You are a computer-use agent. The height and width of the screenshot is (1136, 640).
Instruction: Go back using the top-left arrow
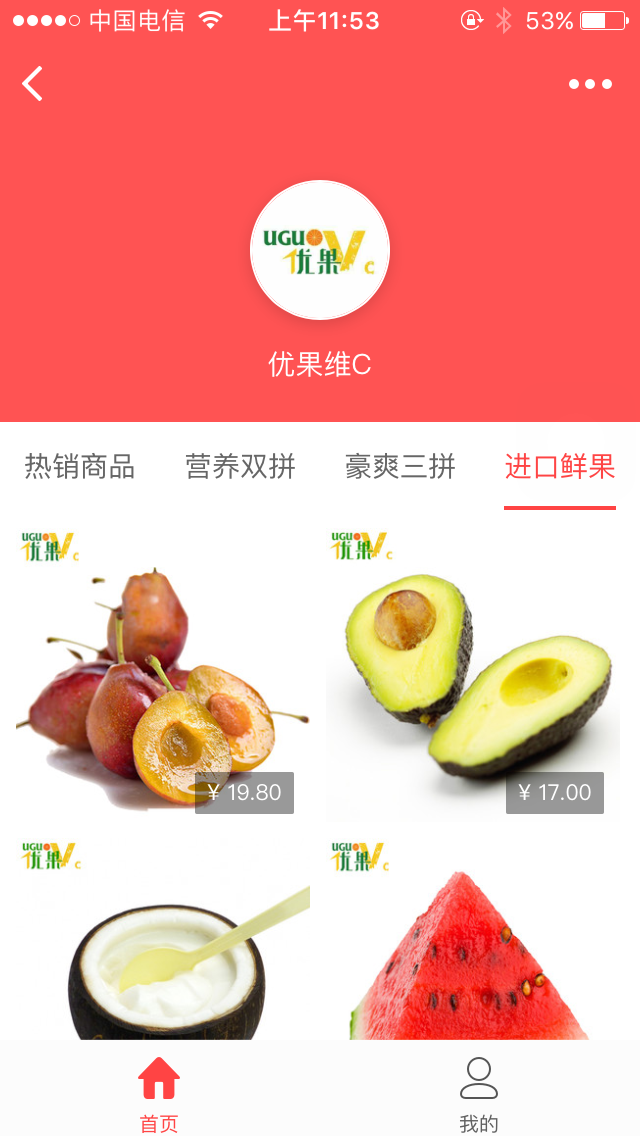pyautogui.click(x=33, y=84)
